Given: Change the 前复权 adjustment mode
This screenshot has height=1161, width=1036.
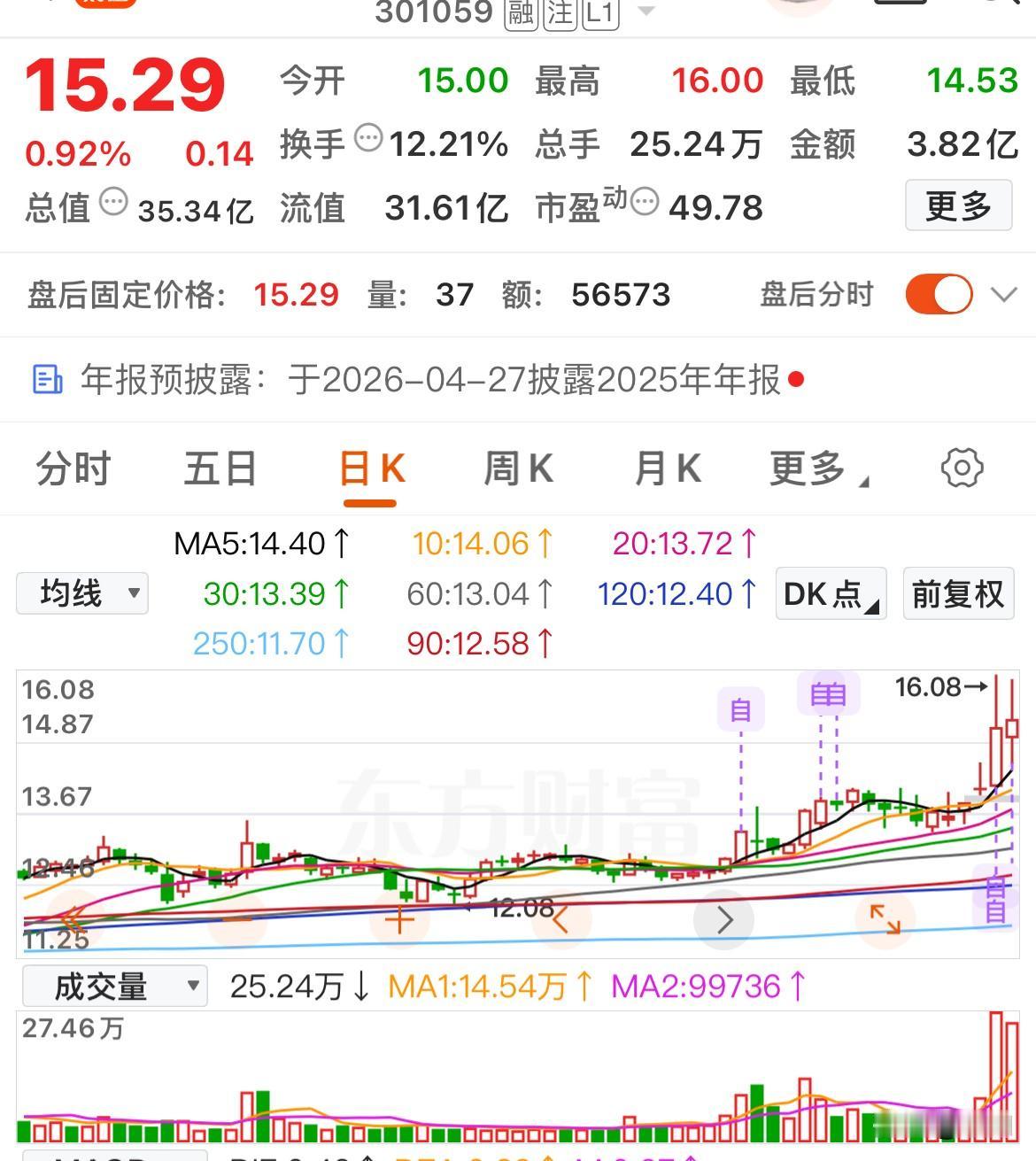Looking at the screenshot, I should point(958,593).
